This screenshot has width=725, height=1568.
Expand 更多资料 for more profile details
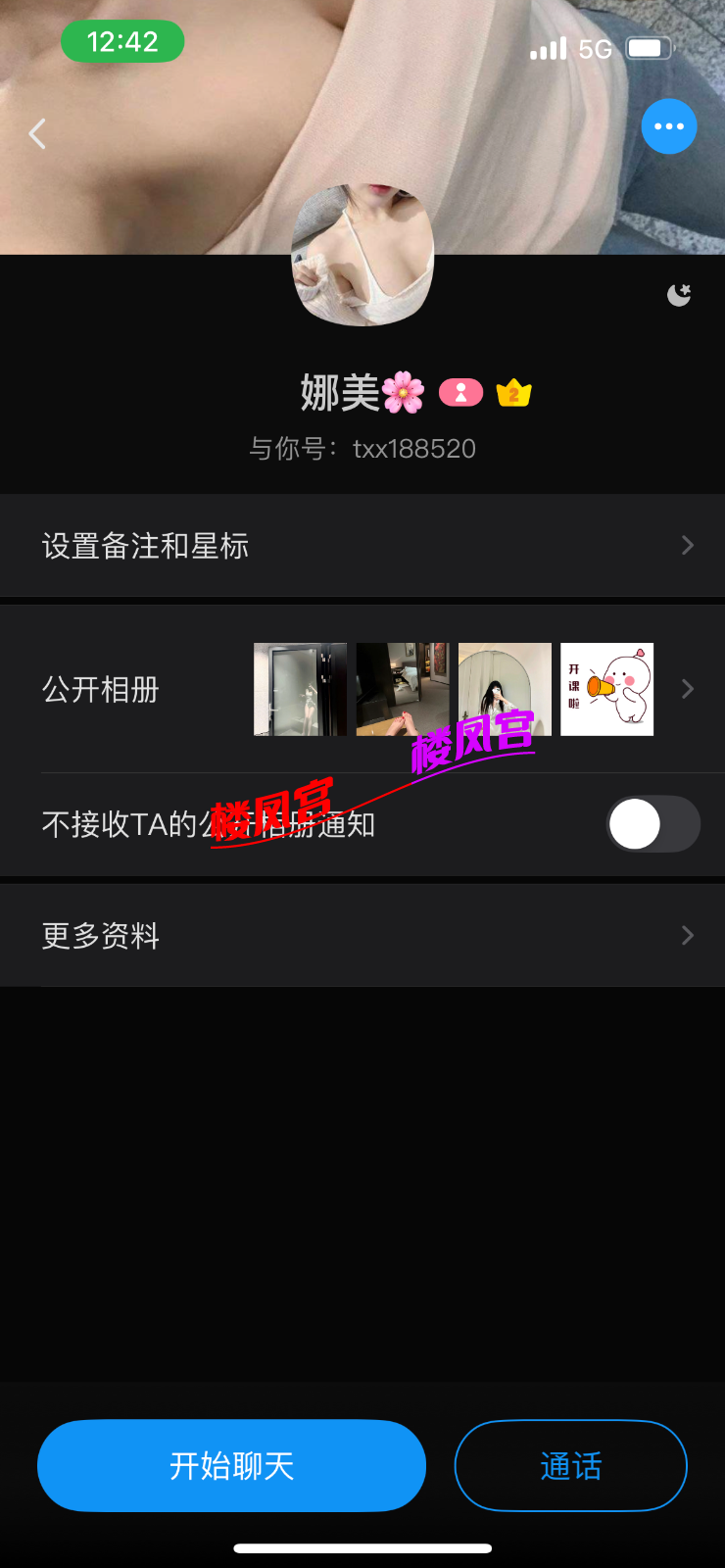coord(688,935)
